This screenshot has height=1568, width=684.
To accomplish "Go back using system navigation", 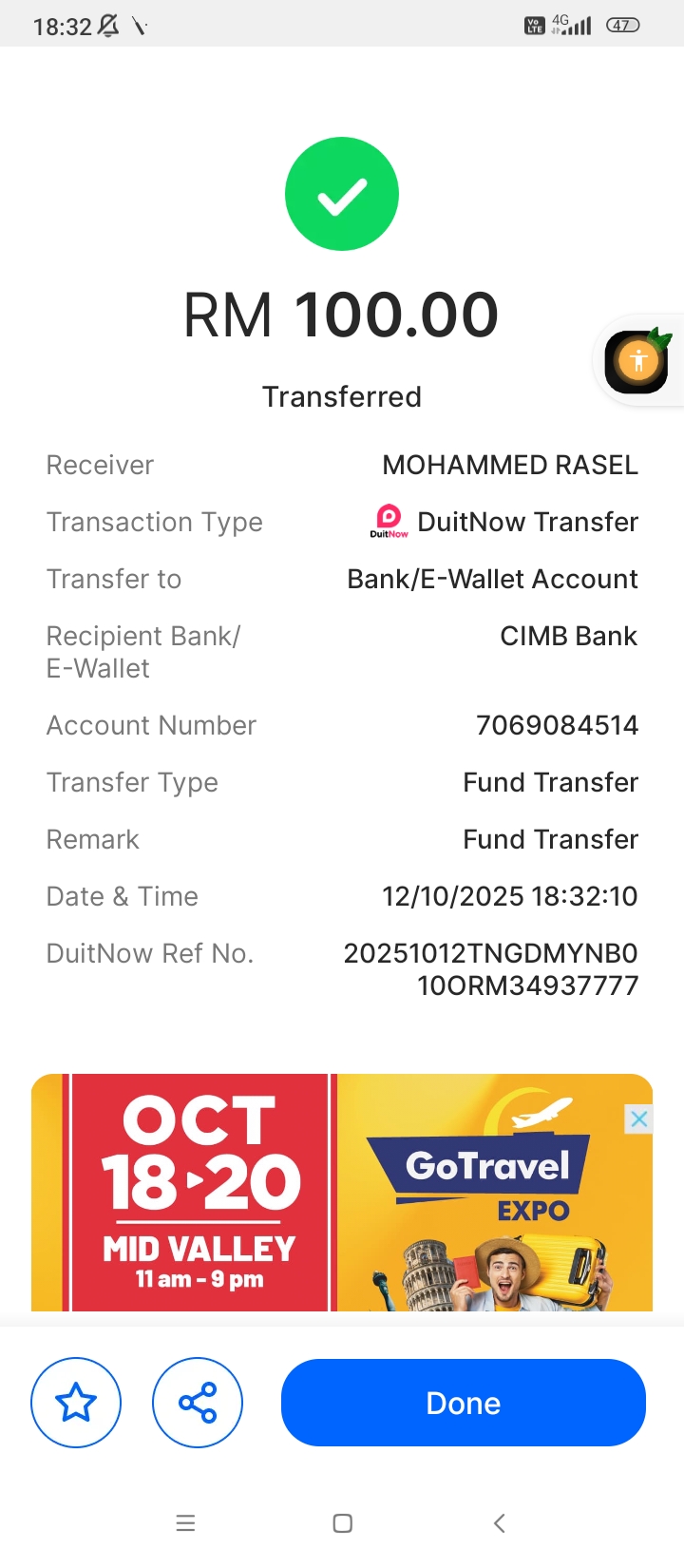I will pos(500,1523).
